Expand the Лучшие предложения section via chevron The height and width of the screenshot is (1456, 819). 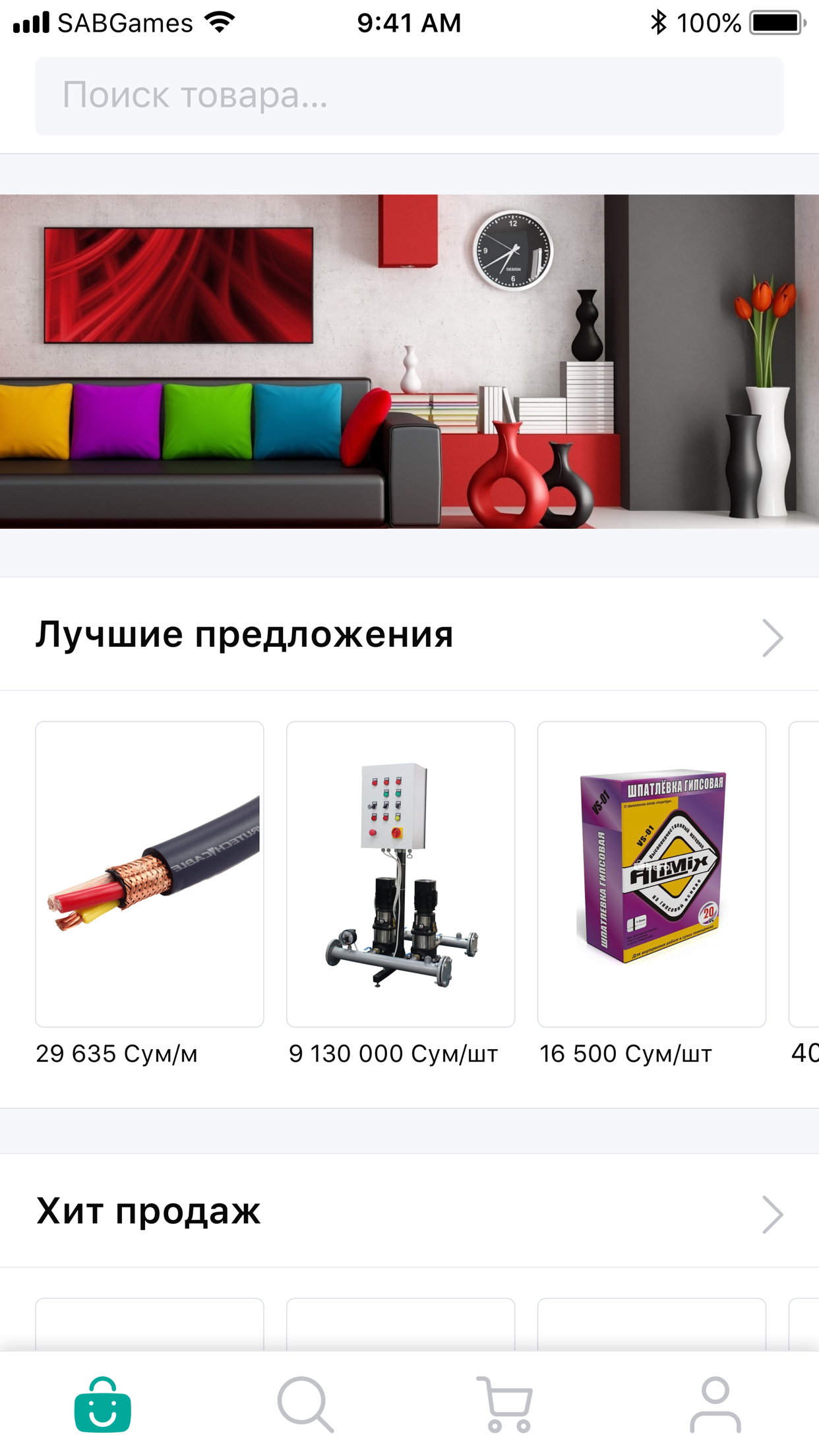coord(772,637)
